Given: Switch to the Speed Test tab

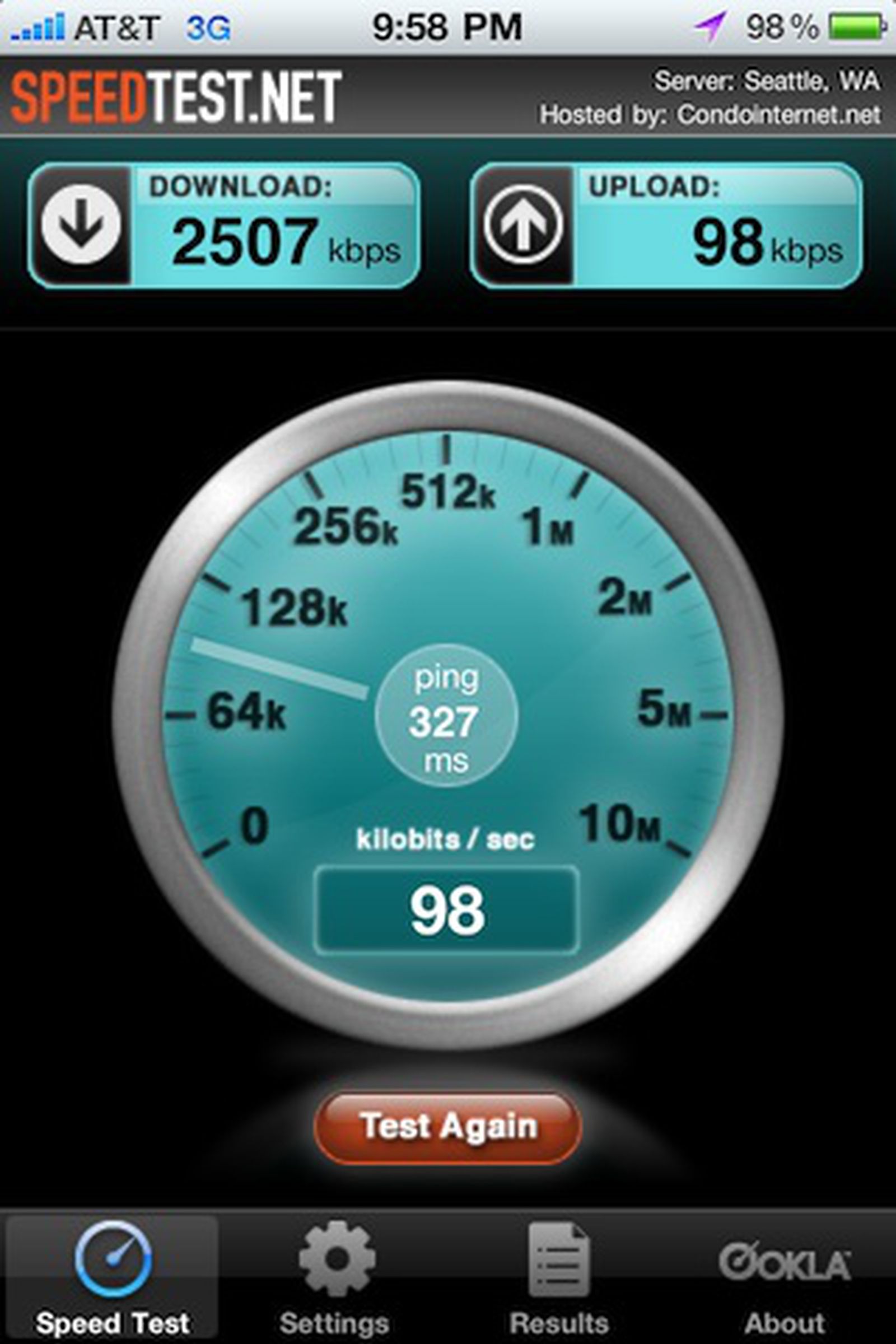Looking at the screenshot, I should (112, 1279).
